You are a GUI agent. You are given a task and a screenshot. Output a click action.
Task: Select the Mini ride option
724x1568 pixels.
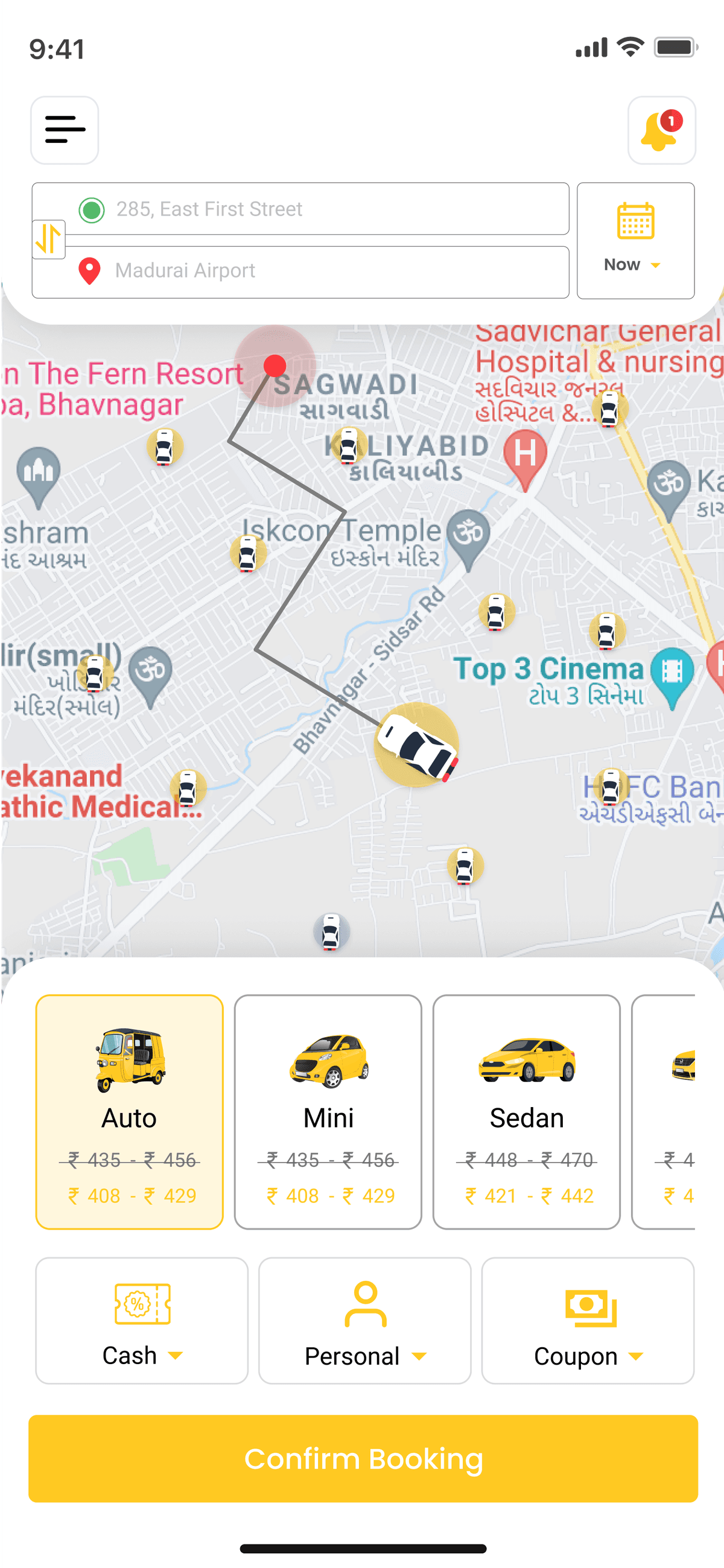(328, 1115)
